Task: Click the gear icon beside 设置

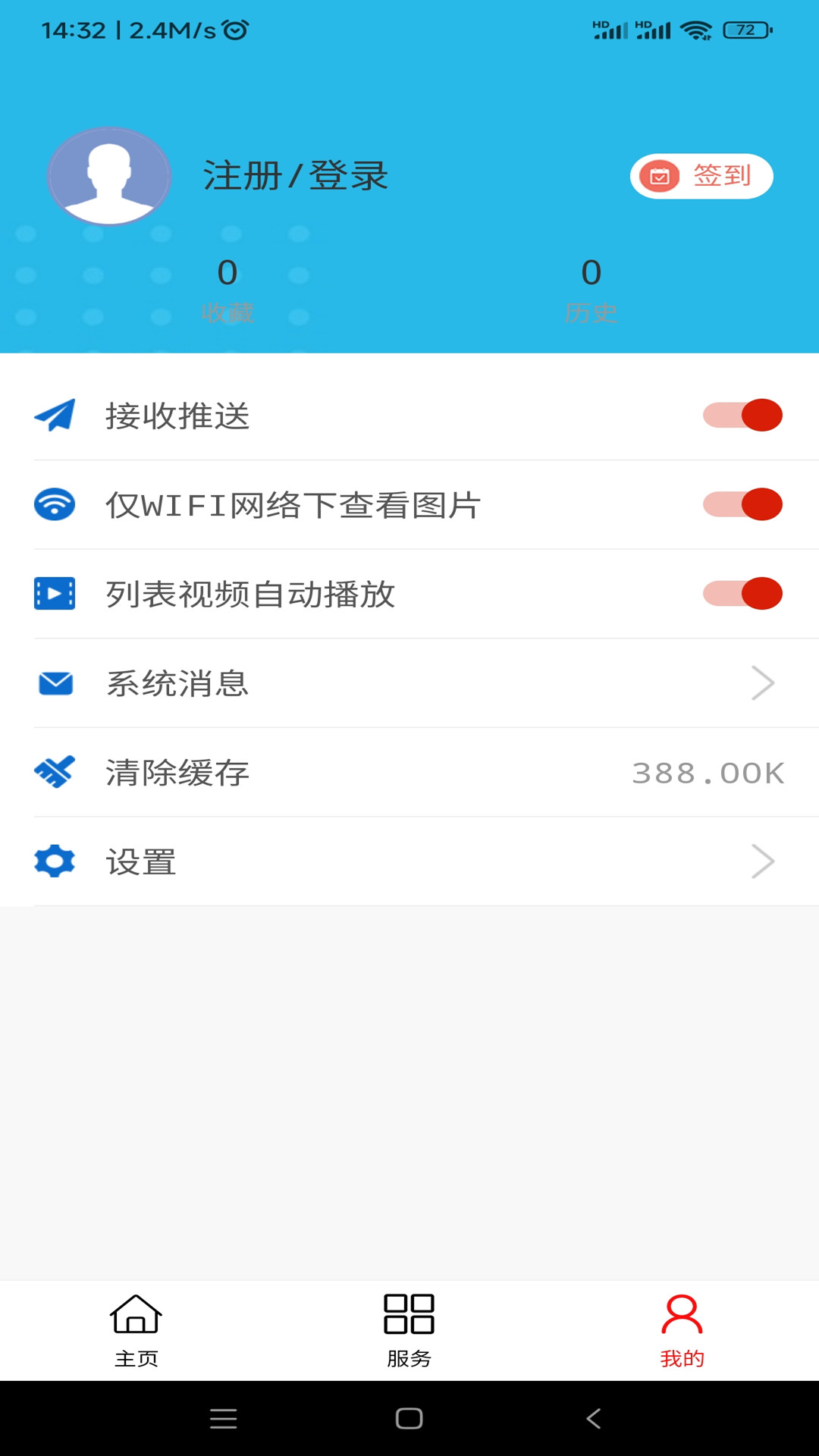Action: [x=55, y=861]
